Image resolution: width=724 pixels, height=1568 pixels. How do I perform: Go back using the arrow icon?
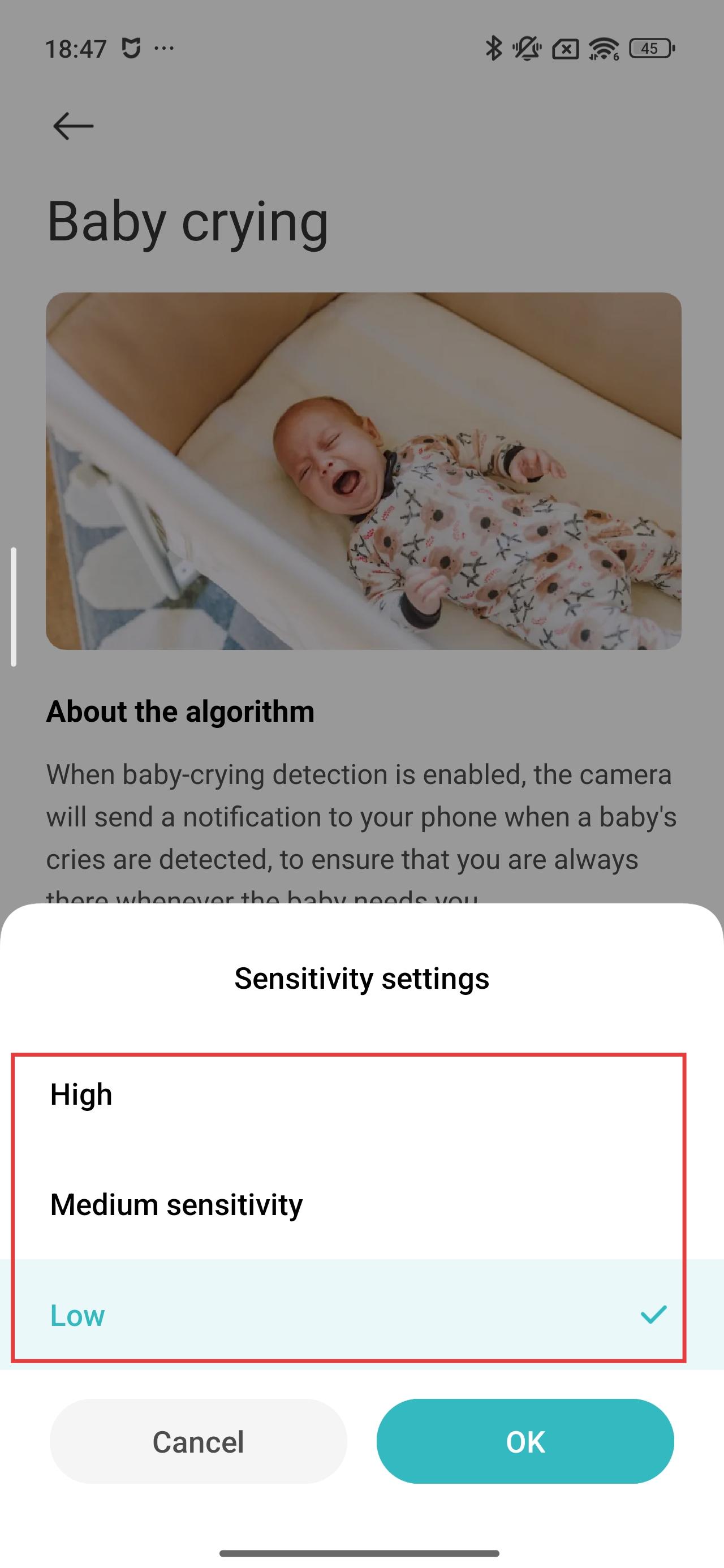tap(73, 126)
